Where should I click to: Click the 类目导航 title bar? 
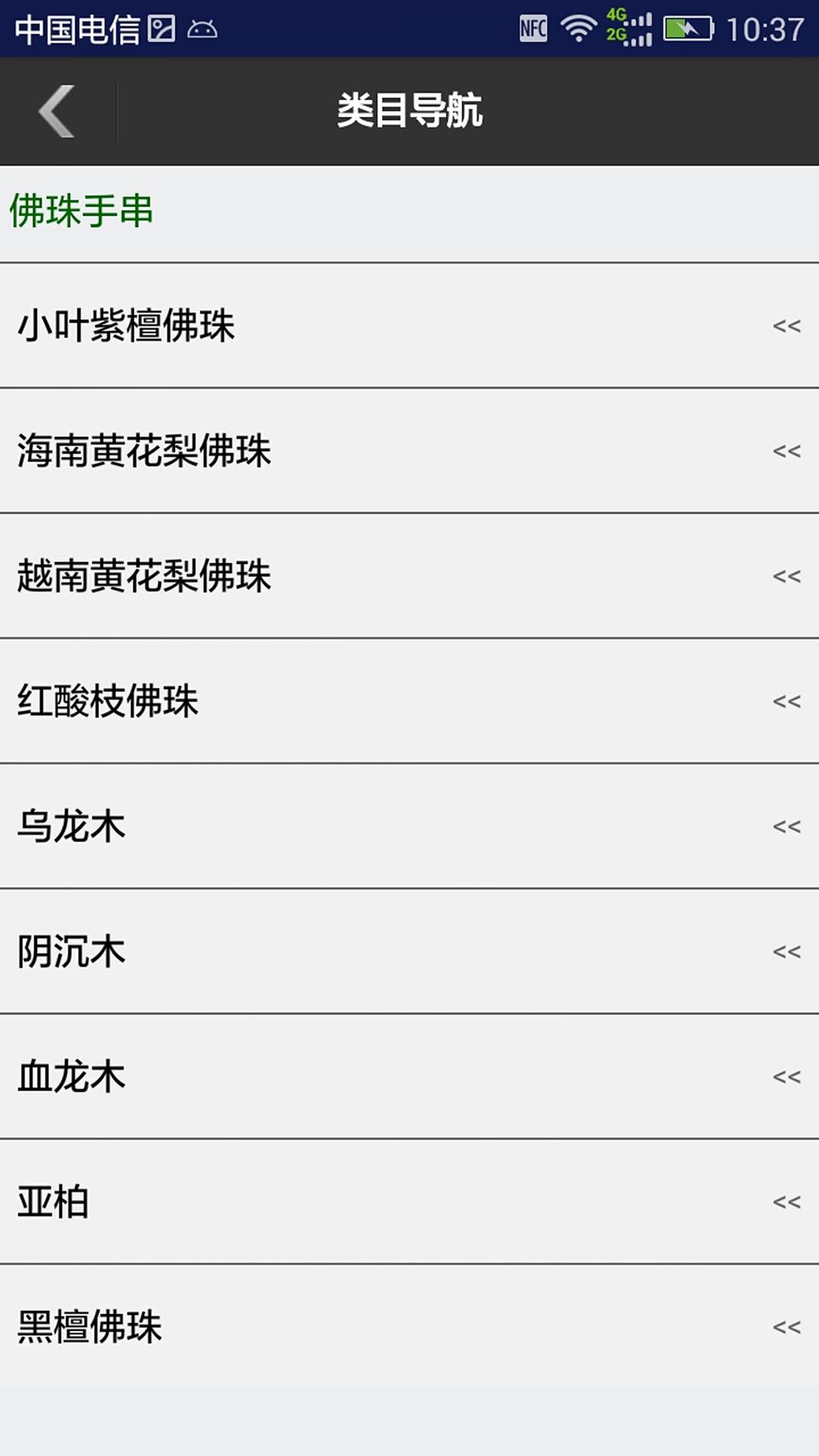pyautogui.click(x=409, y=111)
